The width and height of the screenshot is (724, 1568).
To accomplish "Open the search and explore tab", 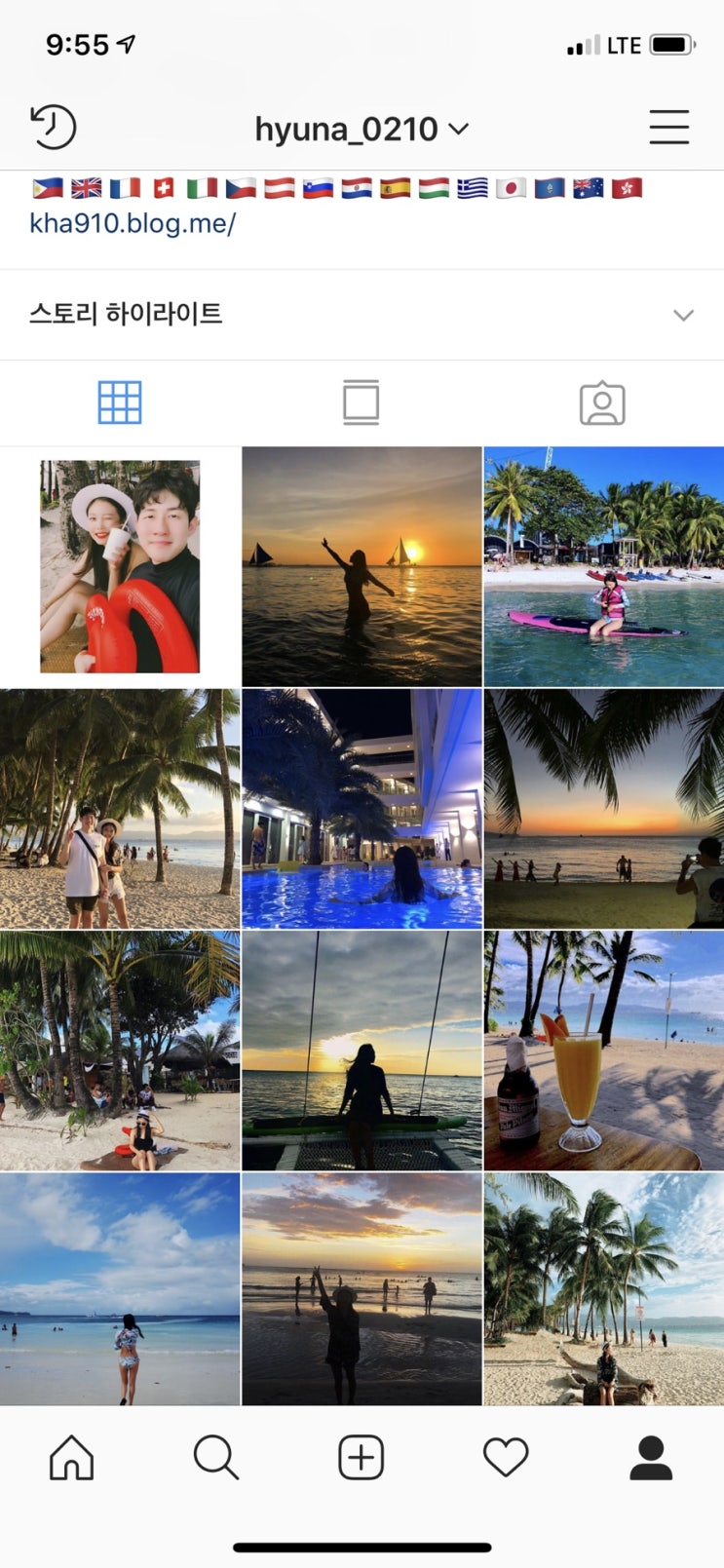I will click(216, 1458).
